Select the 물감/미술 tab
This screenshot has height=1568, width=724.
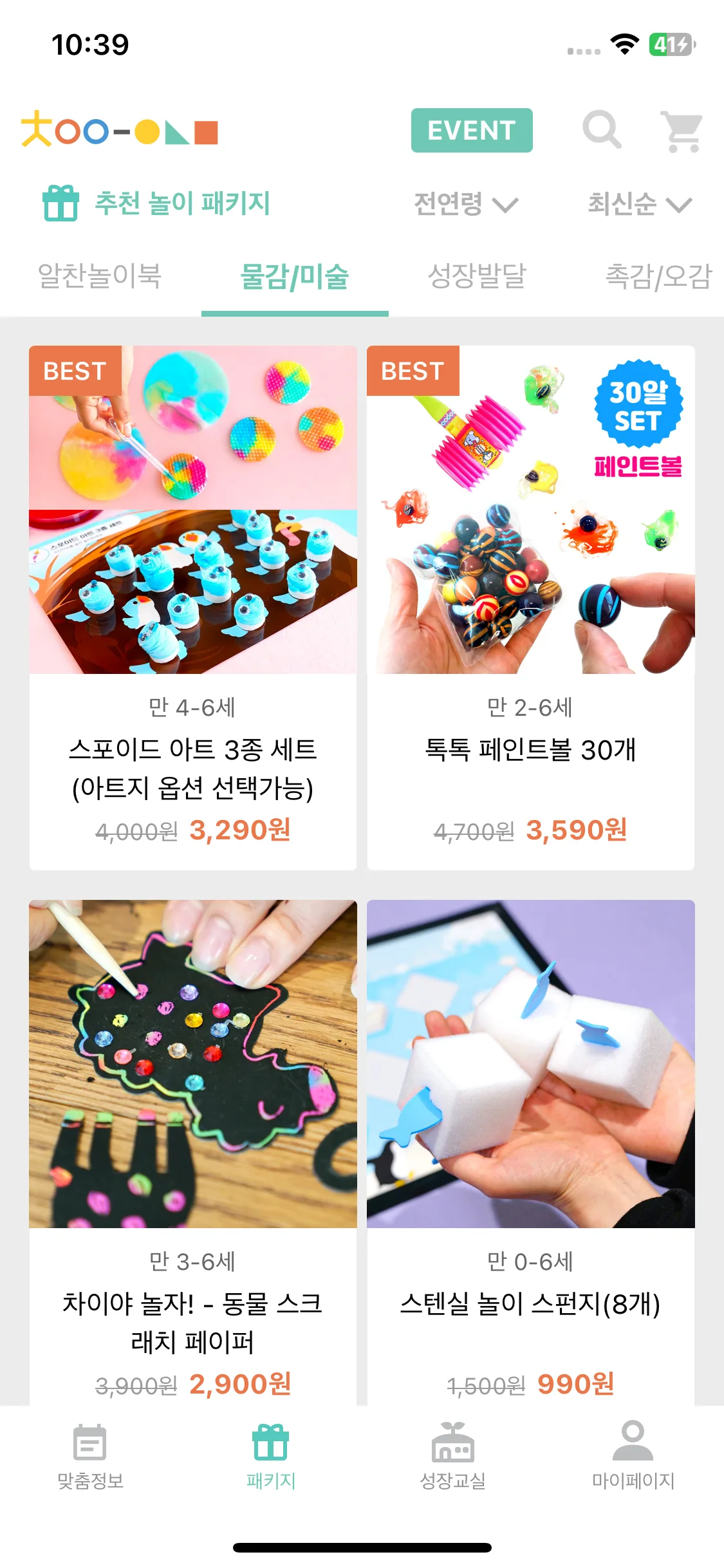295,277
